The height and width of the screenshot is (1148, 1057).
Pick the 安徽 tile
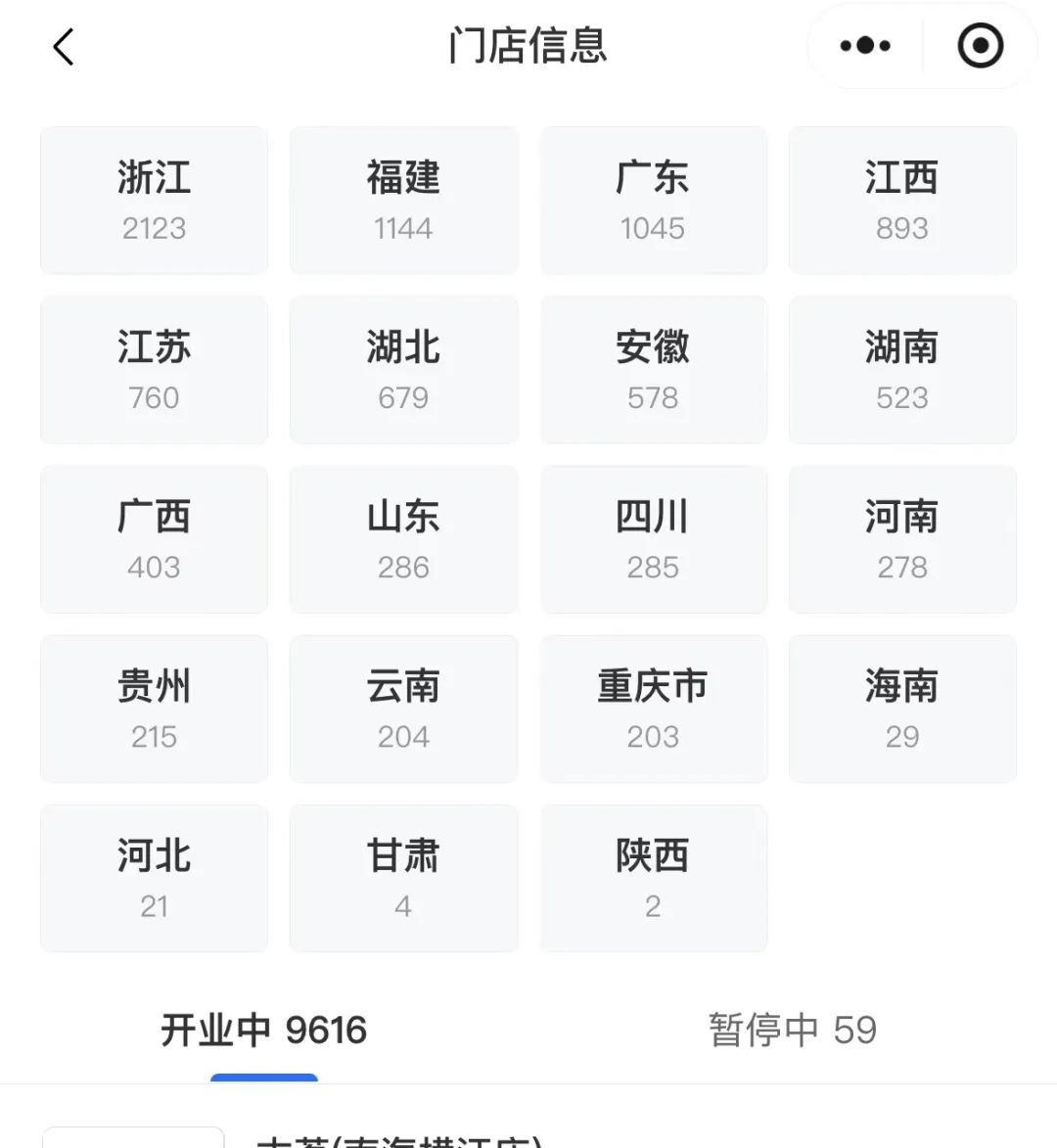[x=653, y=370]
